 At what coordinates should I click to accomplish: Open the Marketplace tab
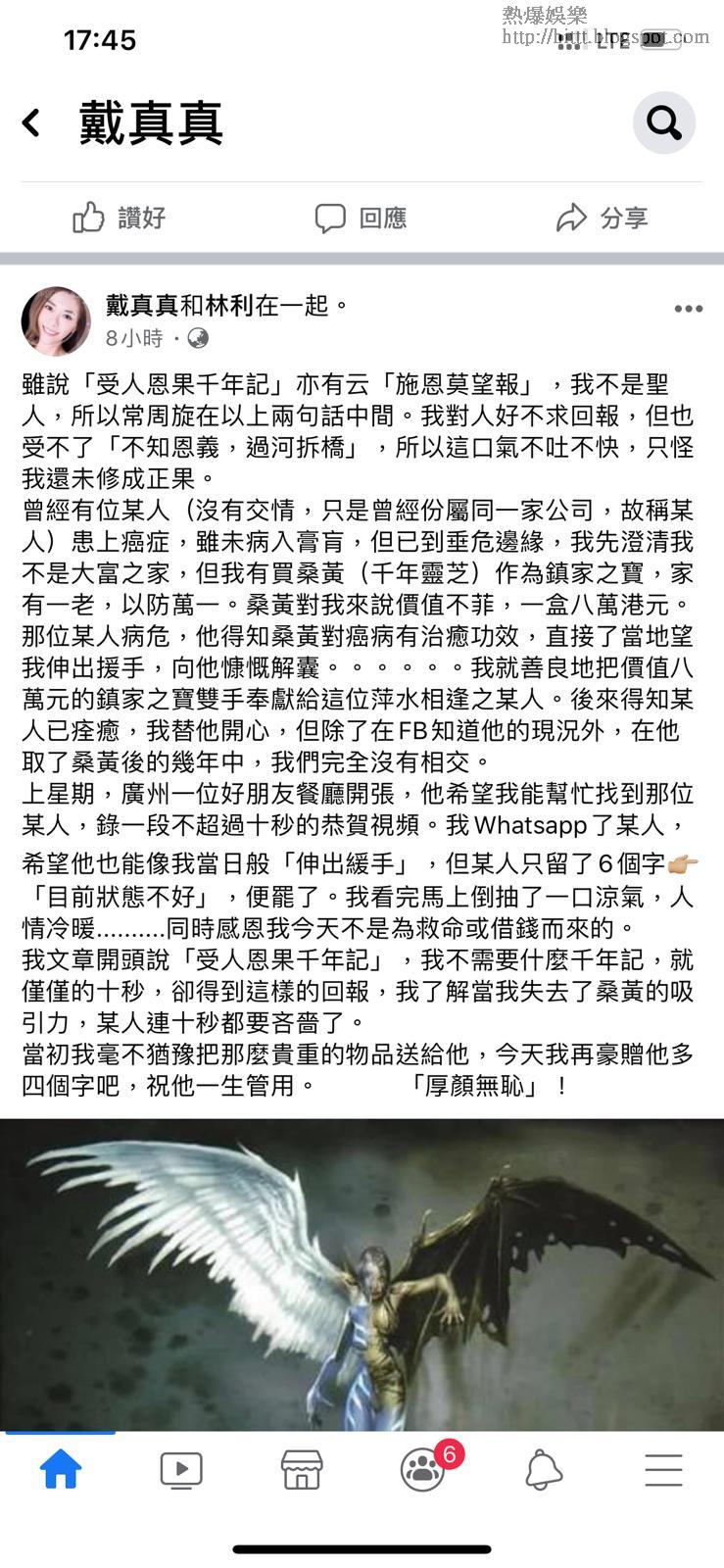(x=302, y=1470)
